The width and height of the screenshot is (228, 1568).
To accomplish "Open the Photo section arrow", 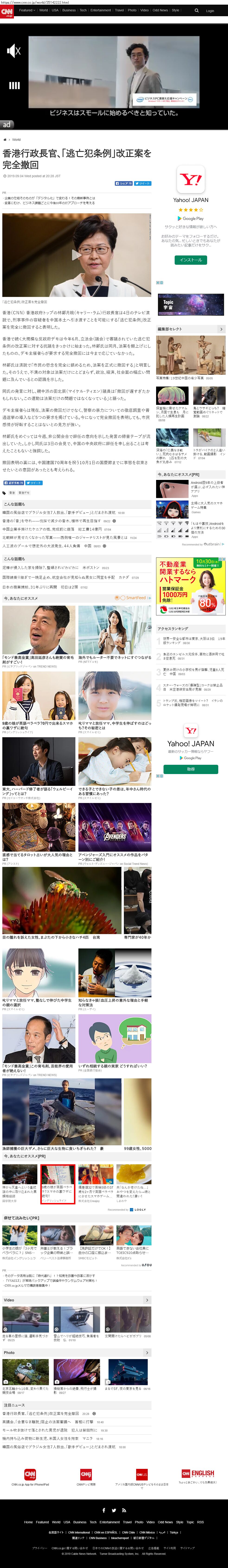I will coord(147,1353).
